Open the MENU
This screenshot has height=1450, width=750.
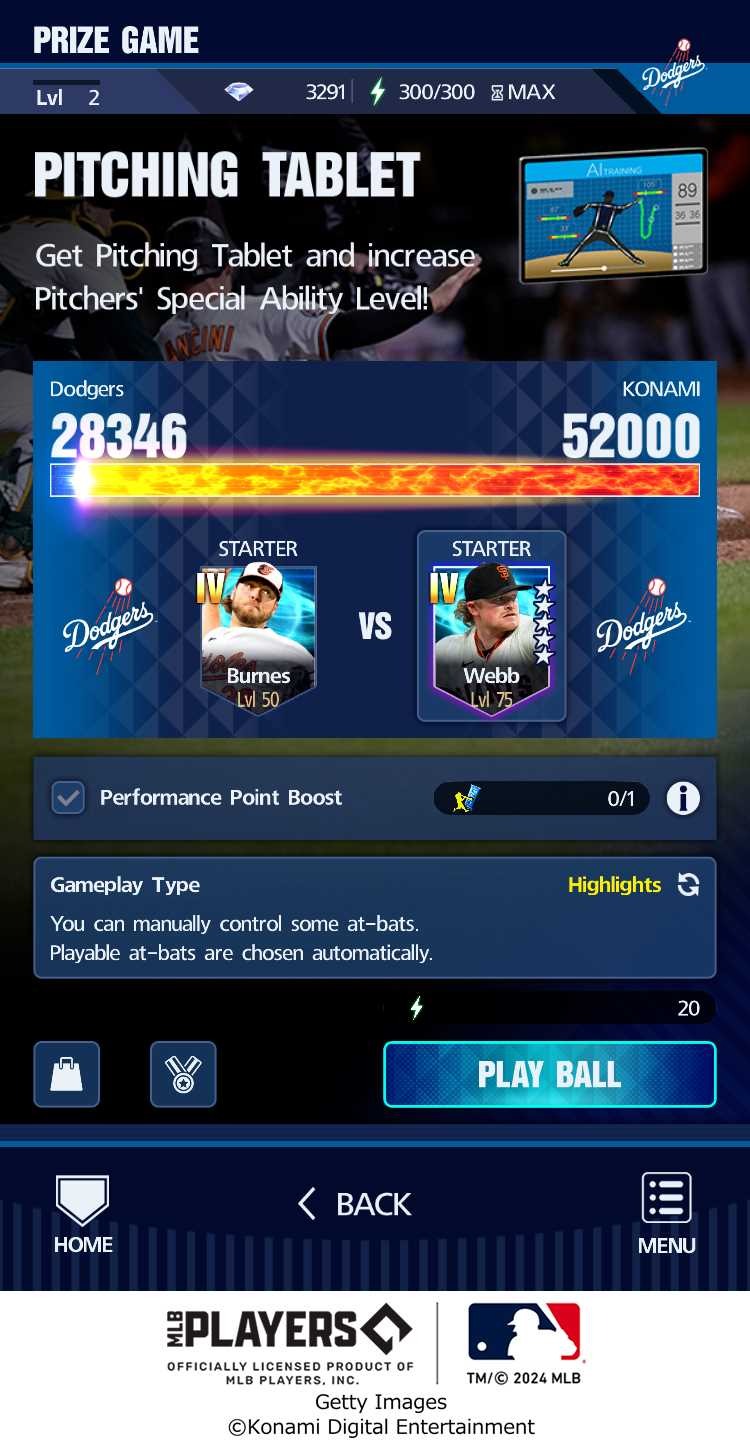[x=666, y=1214]
